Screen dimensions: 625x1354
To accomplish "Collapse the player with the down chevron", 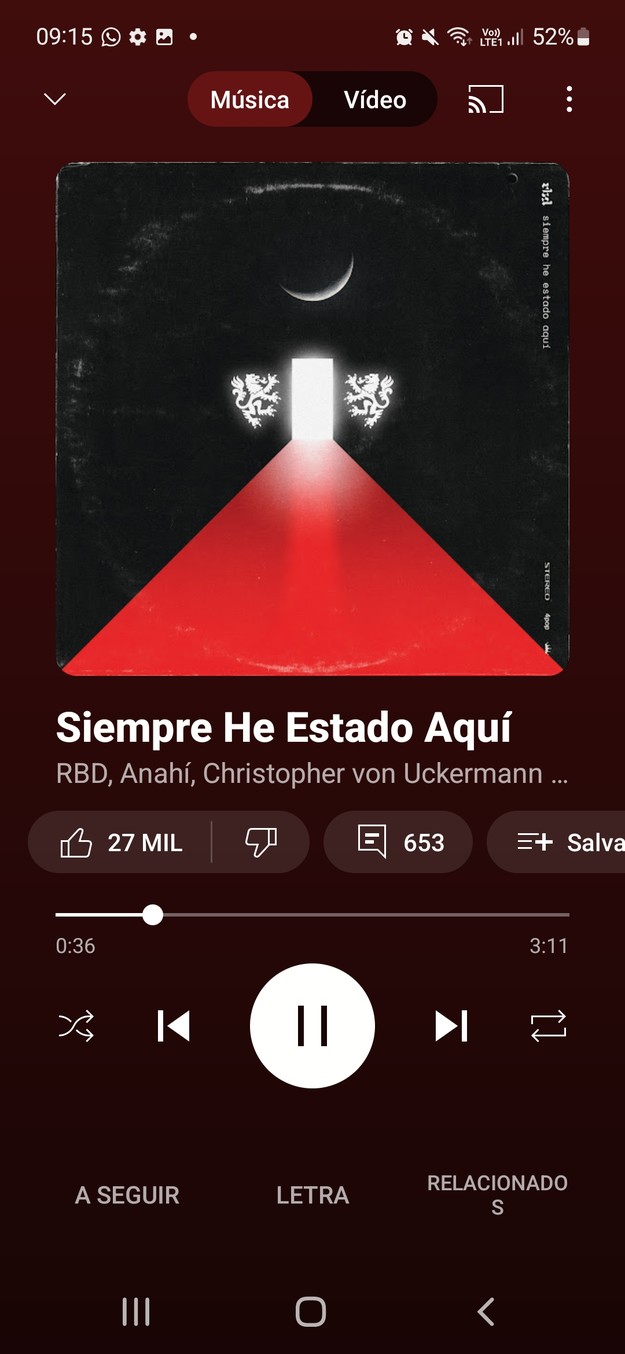I will [x=55, y=99].
